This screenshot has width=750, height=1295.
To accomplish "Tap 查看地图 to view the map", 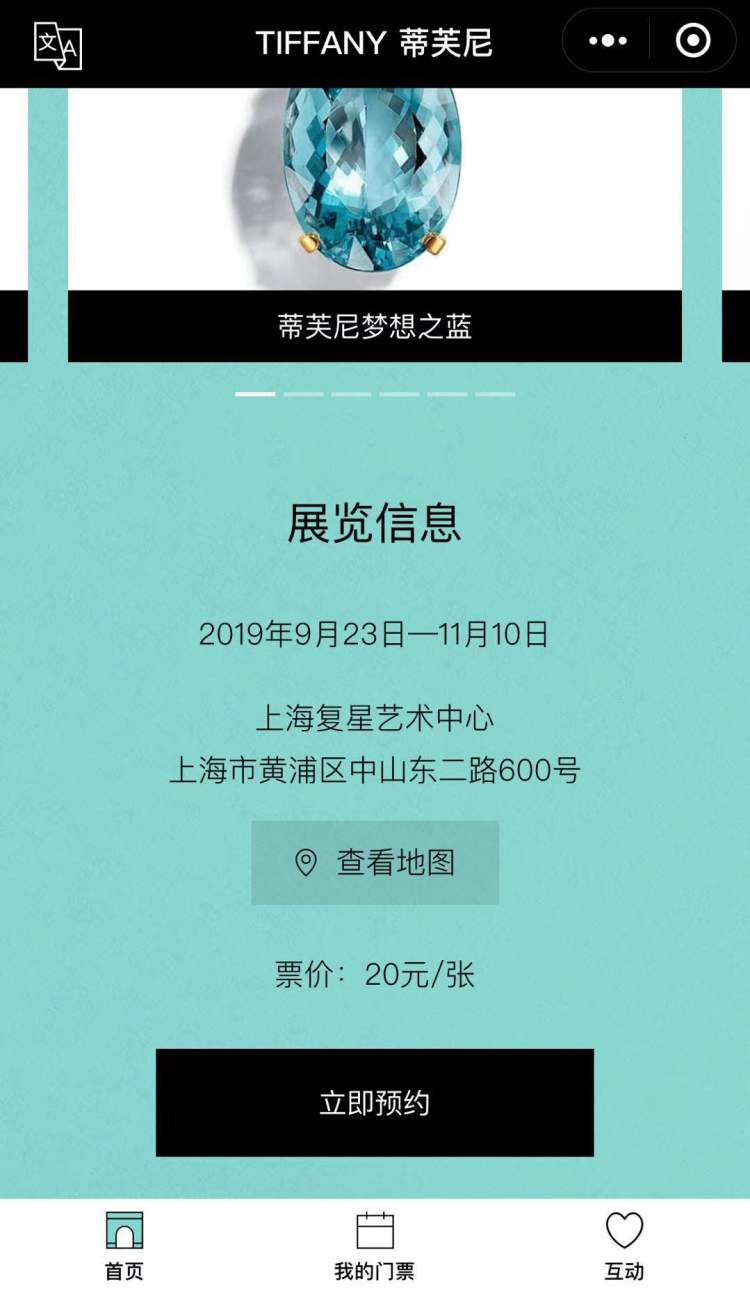I will [375, 862].
